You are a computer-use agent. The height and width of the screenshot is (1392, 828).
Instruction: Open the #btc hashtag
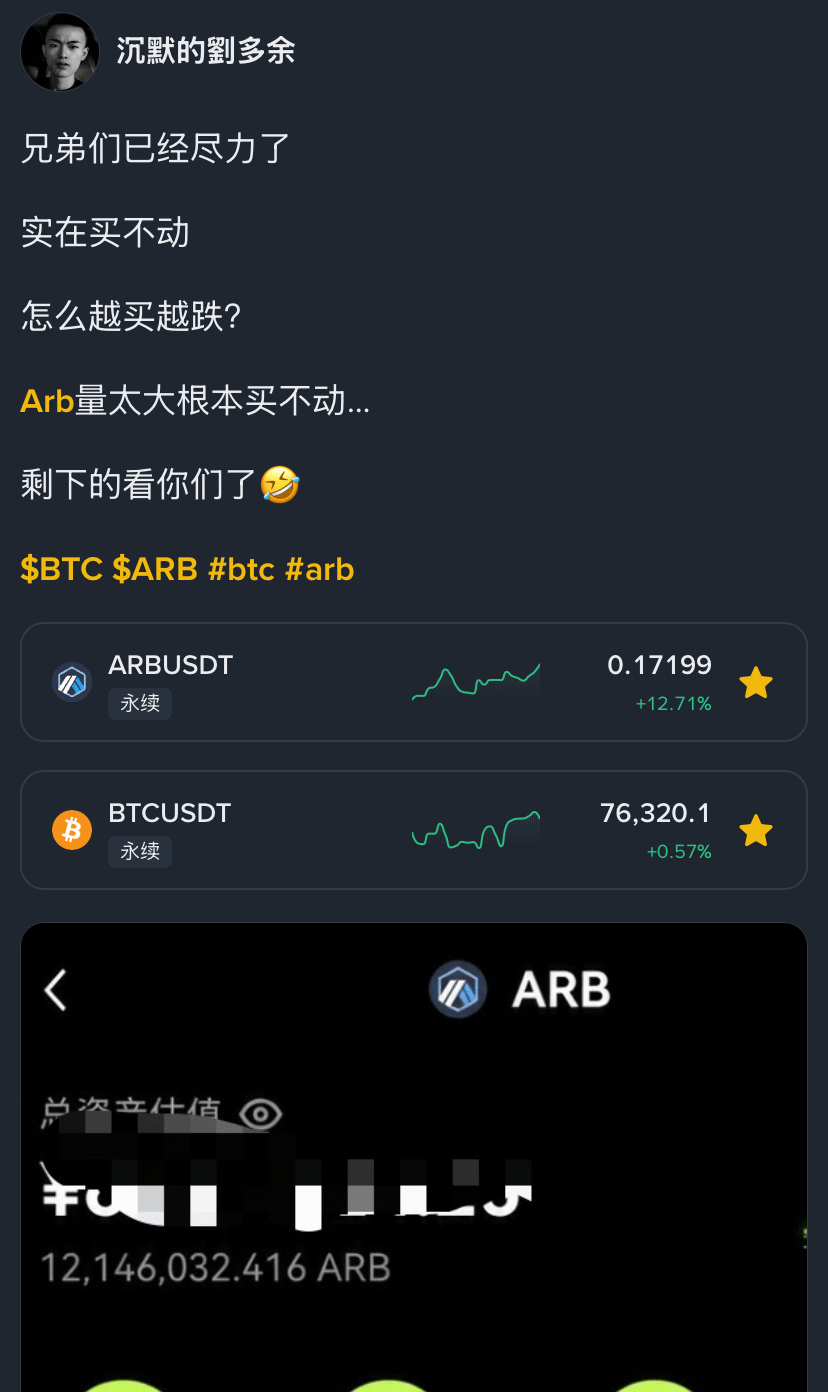click(241, 569)
